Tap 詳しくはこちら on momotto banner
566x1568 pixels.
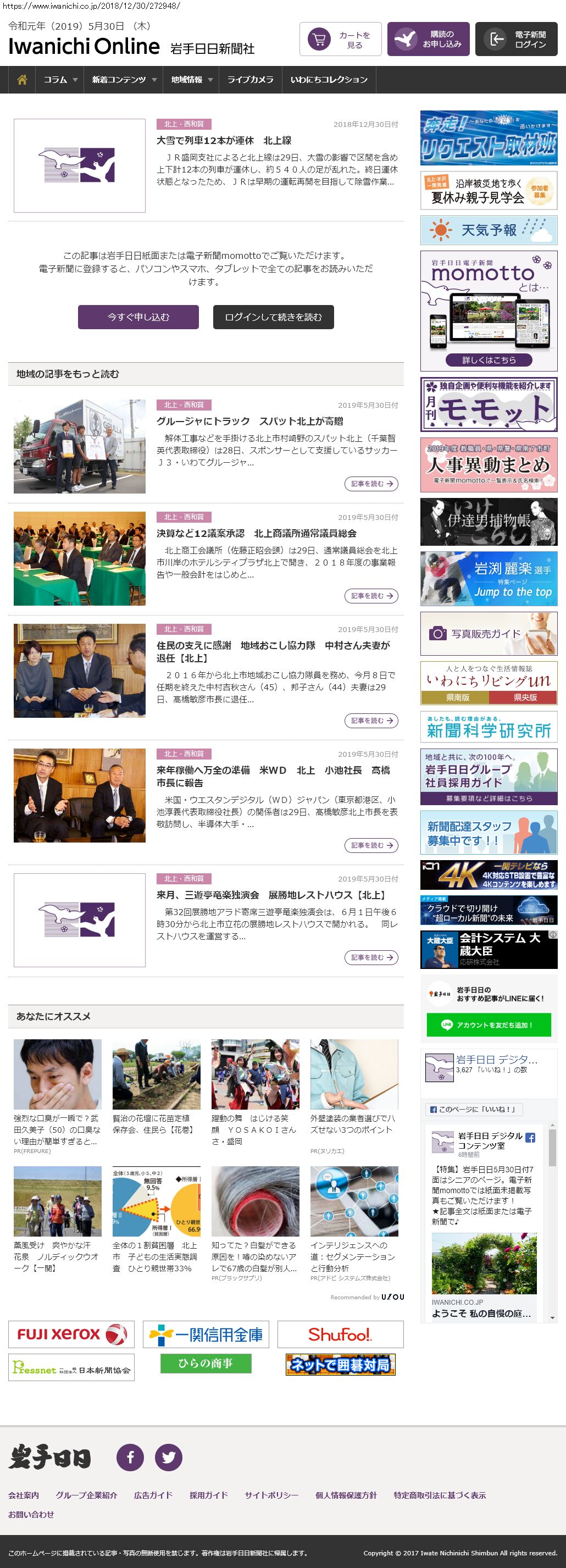[488, 360]
